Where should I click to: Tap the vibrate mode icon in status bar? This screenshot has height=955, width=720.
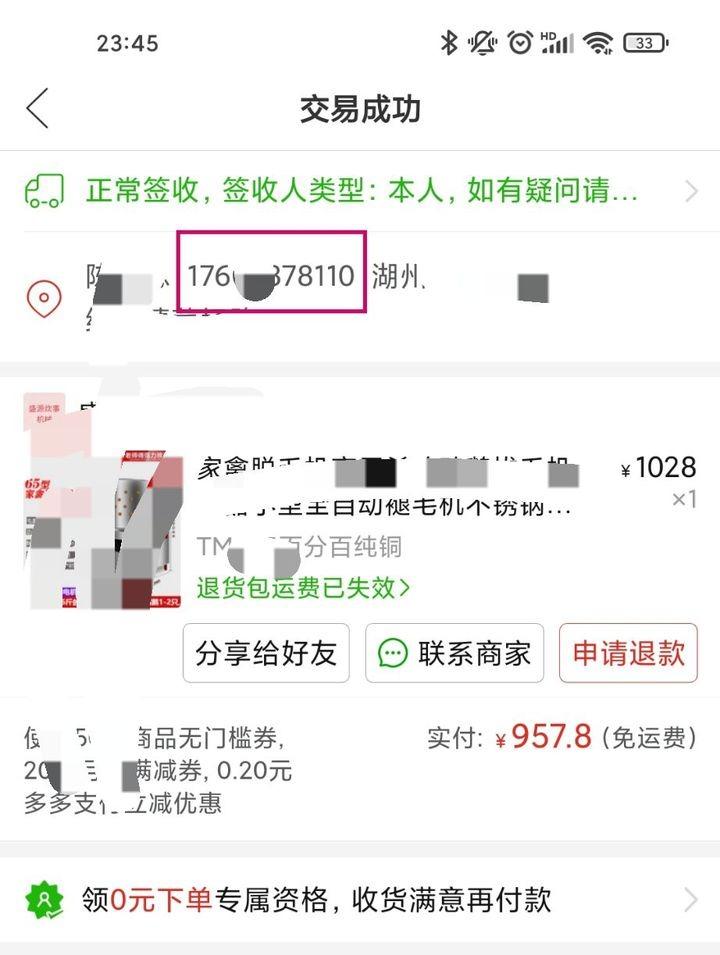[x=483, y=42]
